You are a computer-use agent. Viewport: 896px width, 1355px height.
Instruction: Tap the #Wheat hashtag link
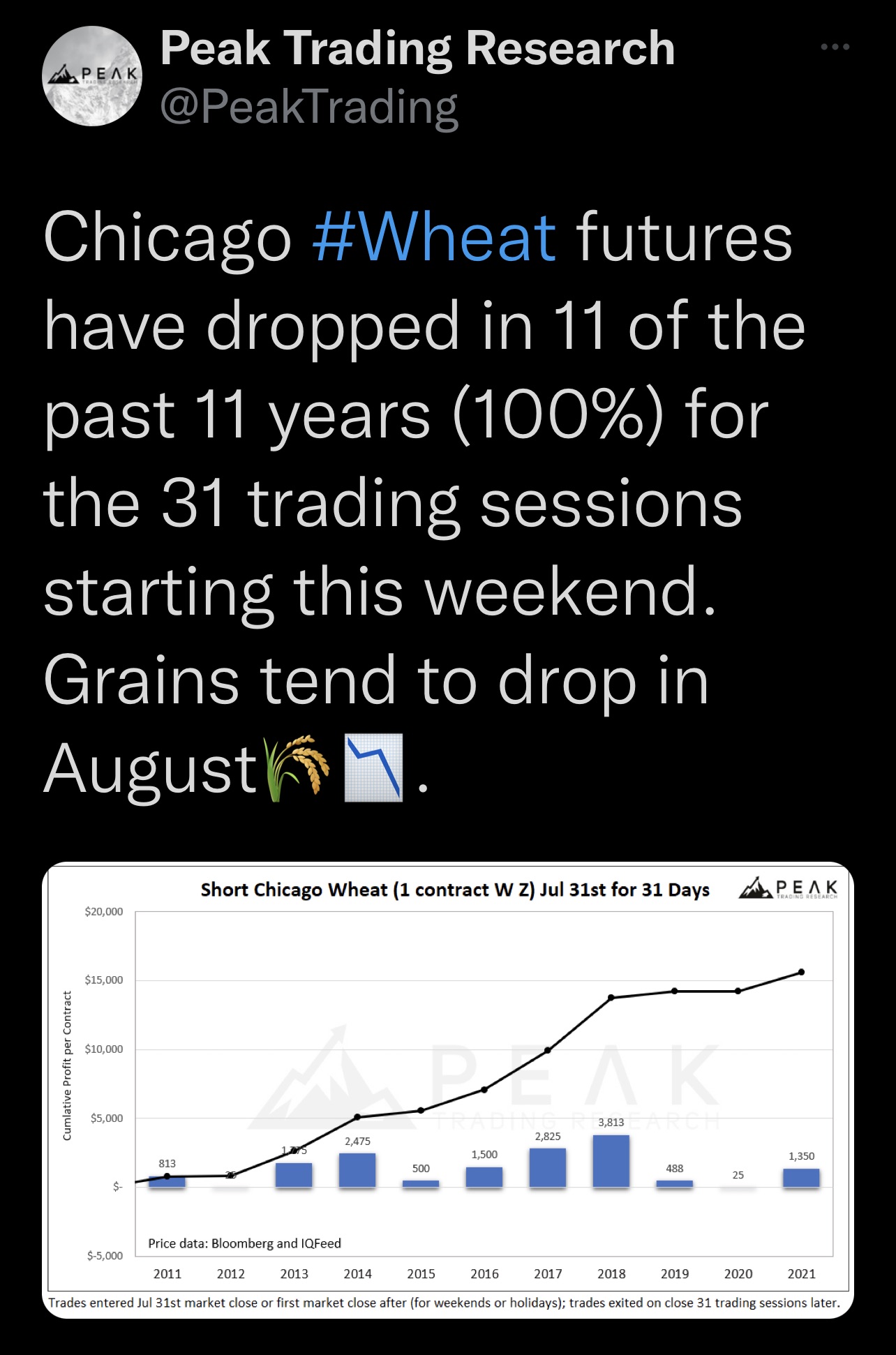click(434, 238)
